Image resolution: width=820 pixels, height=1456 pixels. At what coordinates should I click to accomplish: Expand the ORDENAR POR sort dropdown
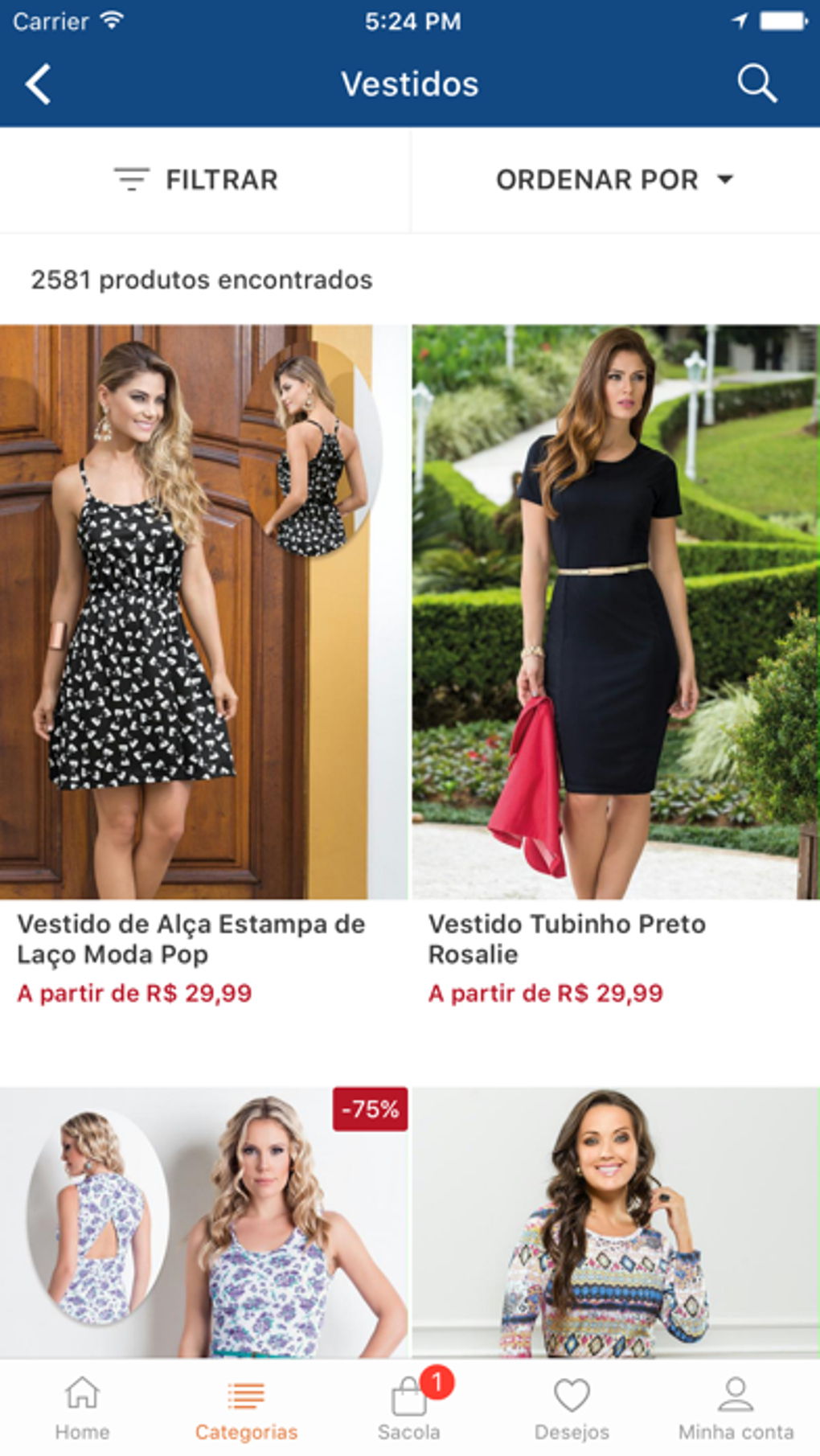(x=614, y=179)
